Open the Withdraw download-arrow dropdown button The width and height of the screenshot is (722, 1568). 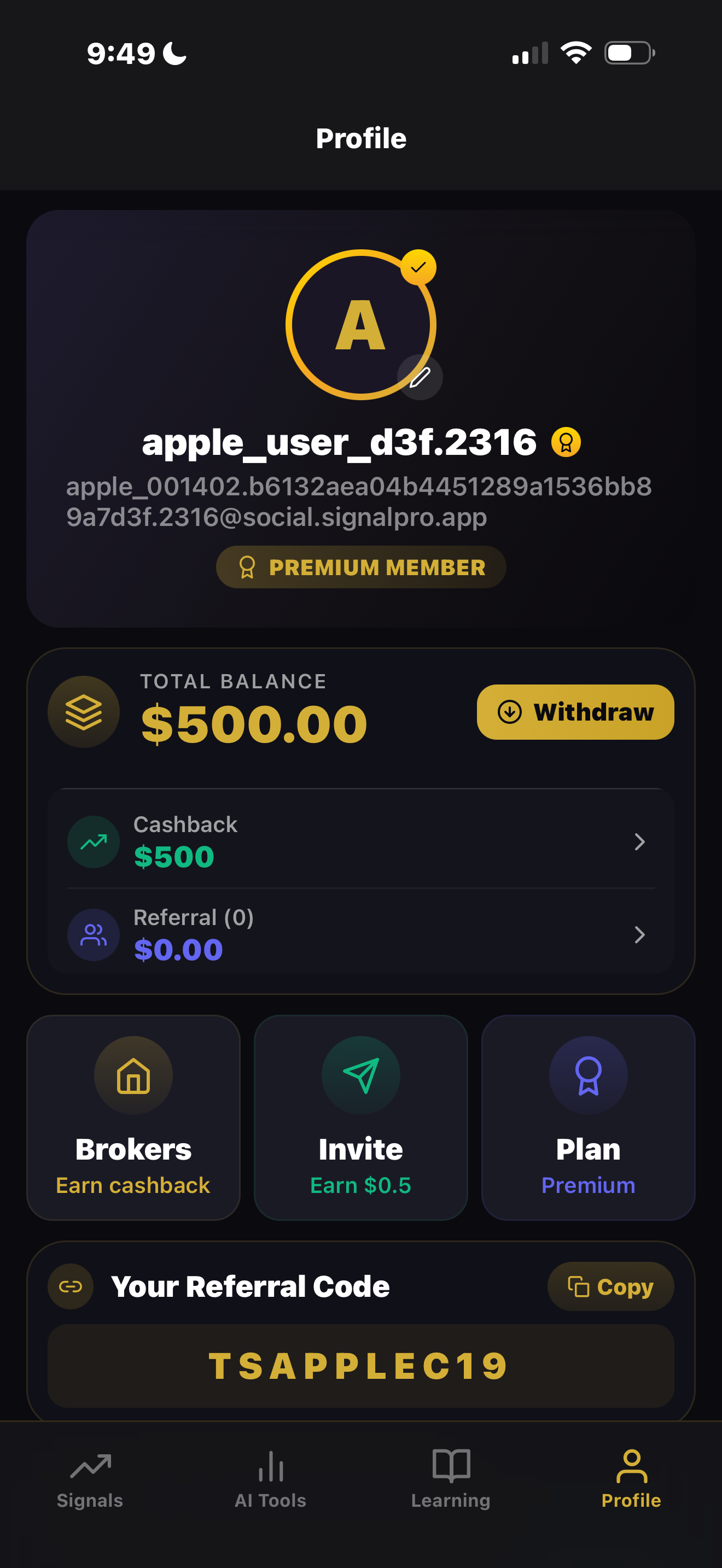point(509,712)
